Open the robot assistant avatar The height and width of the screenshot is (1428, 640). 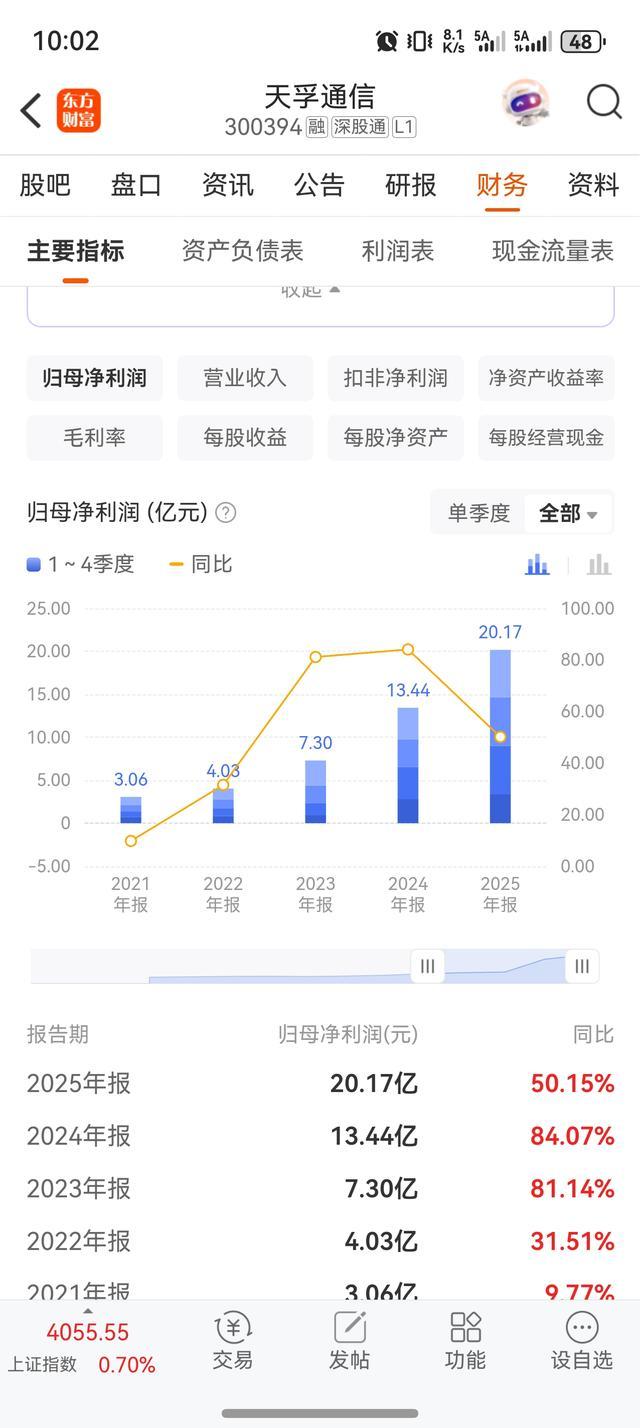coord(526,103)
